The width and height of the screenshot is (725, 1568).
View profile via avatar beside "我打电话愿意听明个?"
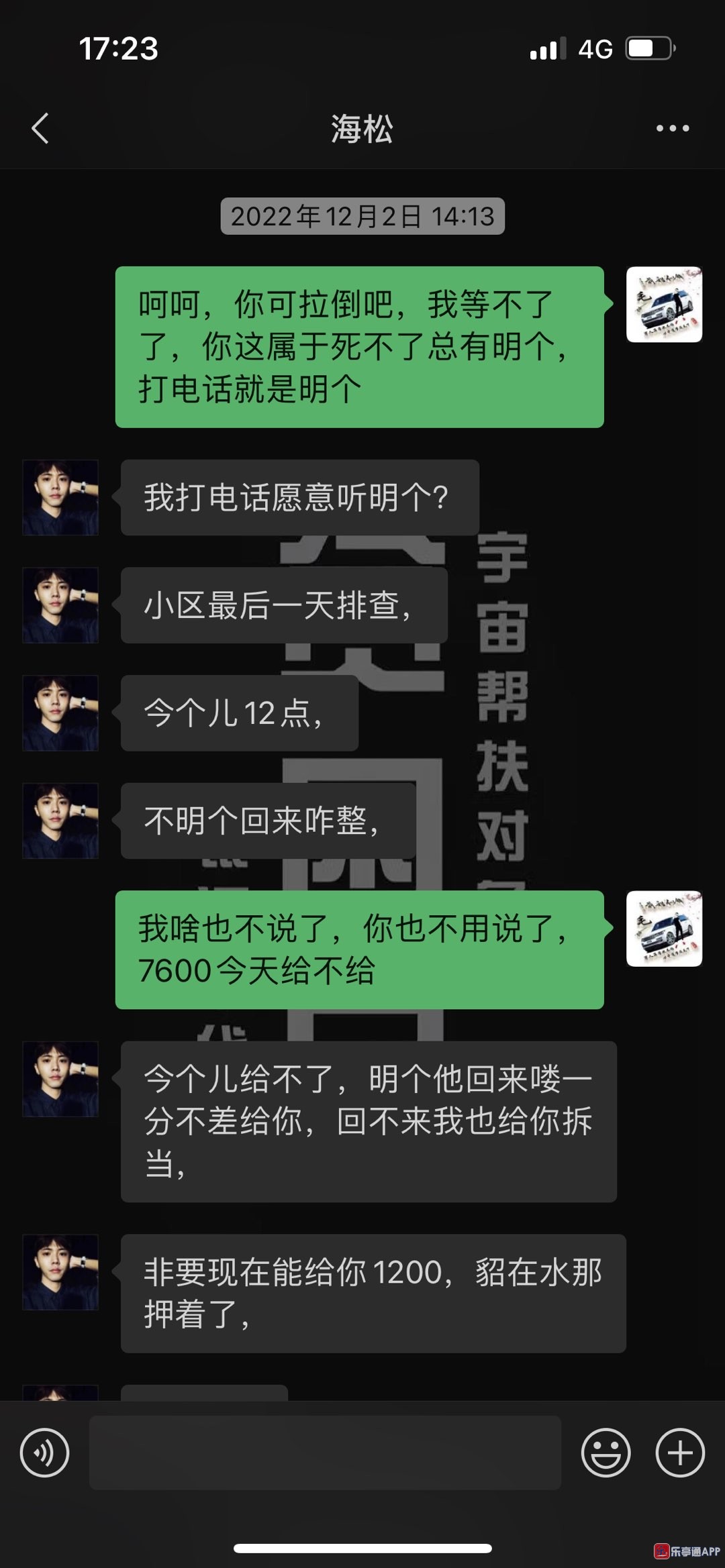(x=60, y=497)
